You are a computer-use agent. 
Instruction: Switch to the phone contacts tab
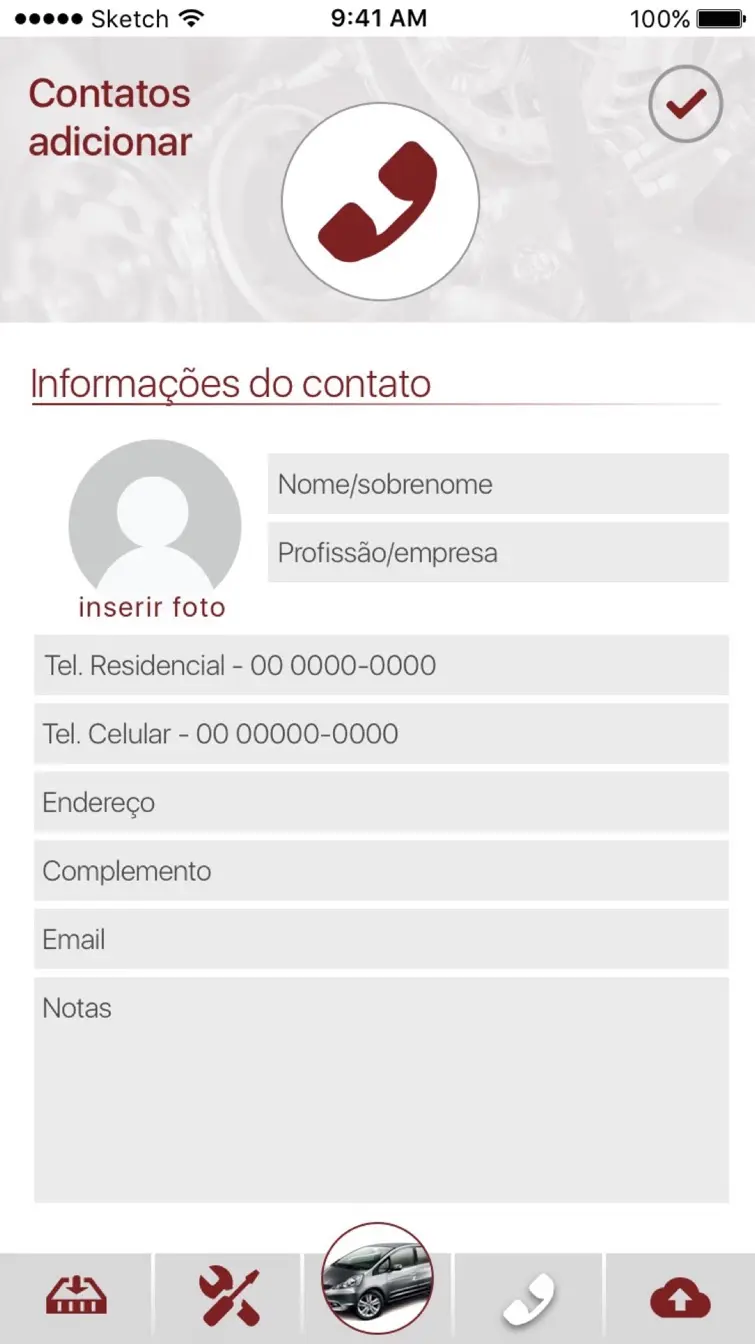[528, 1298]
